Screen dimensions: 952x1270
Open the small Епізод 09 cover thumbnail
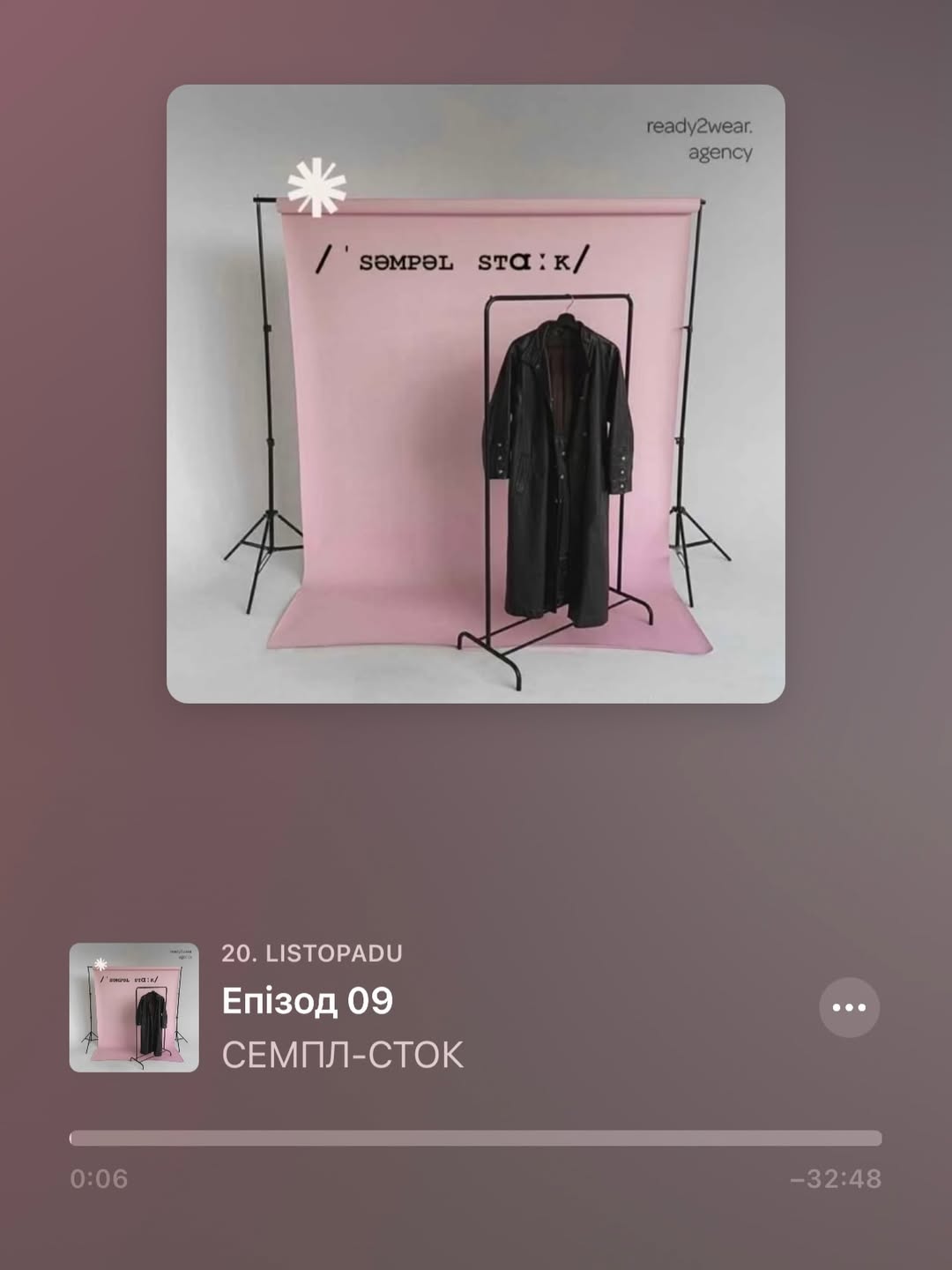click(134, 1007)
